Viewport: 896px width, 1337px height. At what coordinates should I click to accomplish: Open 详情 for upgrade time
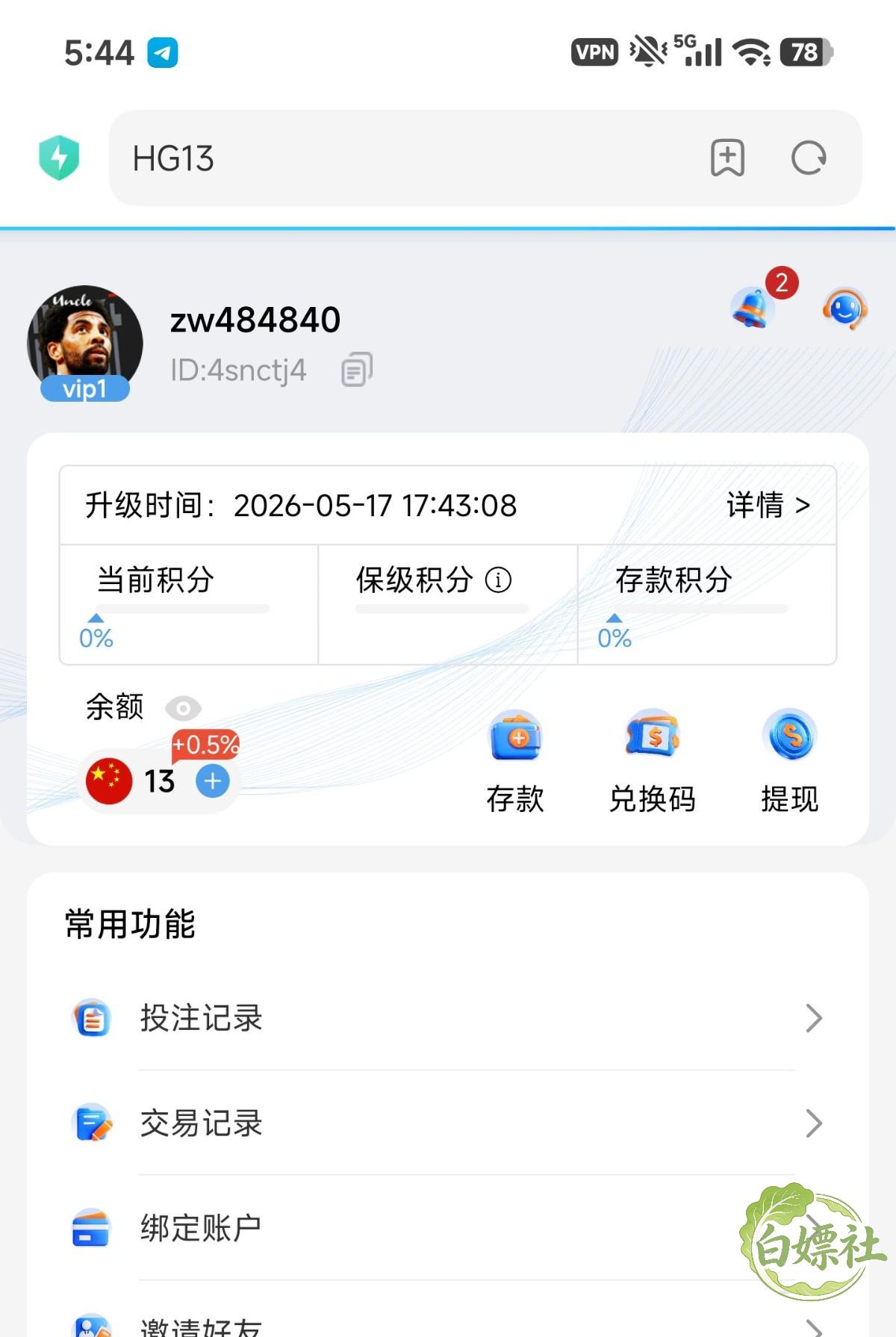click(768, 506)
